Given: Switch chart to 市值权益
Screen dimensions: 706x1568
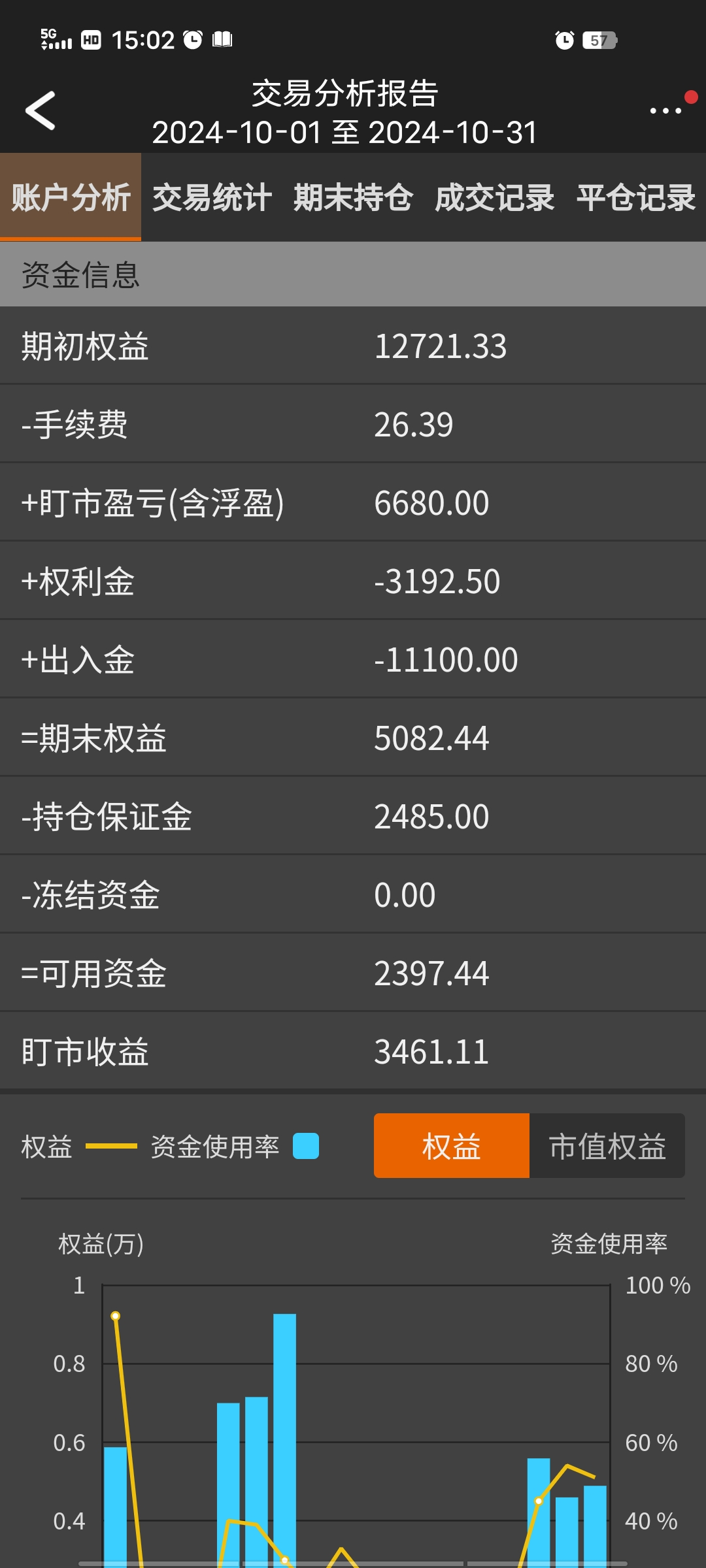Looking at the screenshot, I should pyautogui.click(x=607, y=1146).
